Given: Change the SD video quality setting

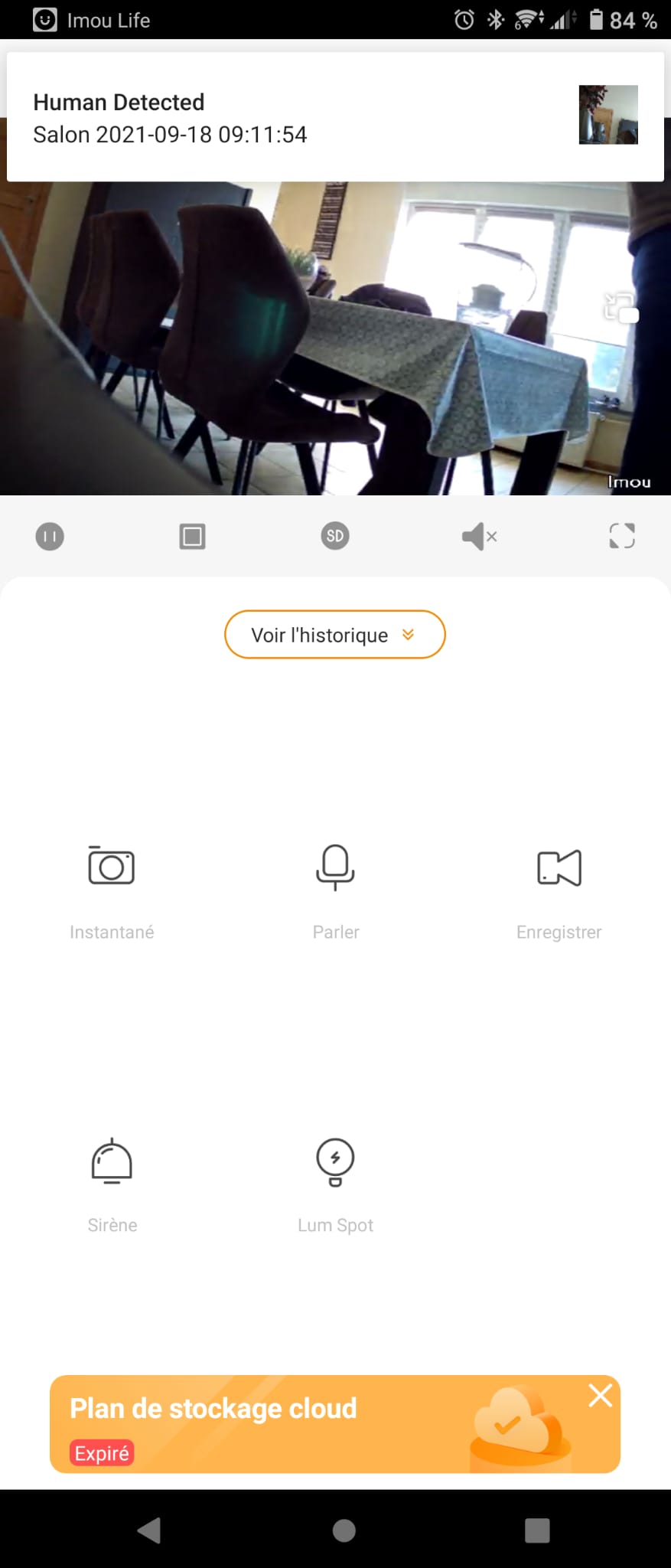Looking at the screenshot, I should click(335, 536).
